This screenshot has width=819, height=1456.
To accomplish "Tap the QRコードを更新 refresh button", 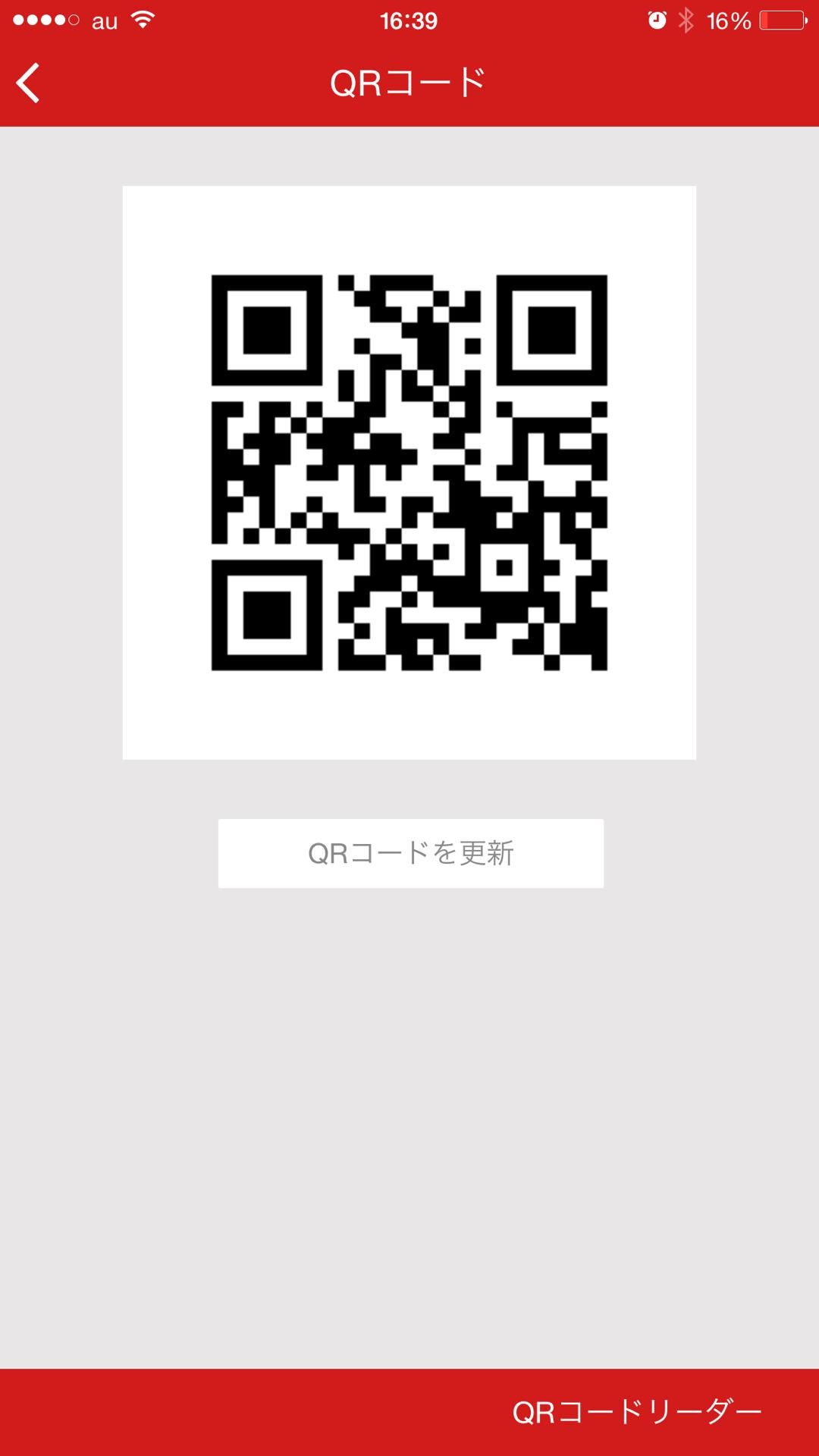I will pos(409,852).
